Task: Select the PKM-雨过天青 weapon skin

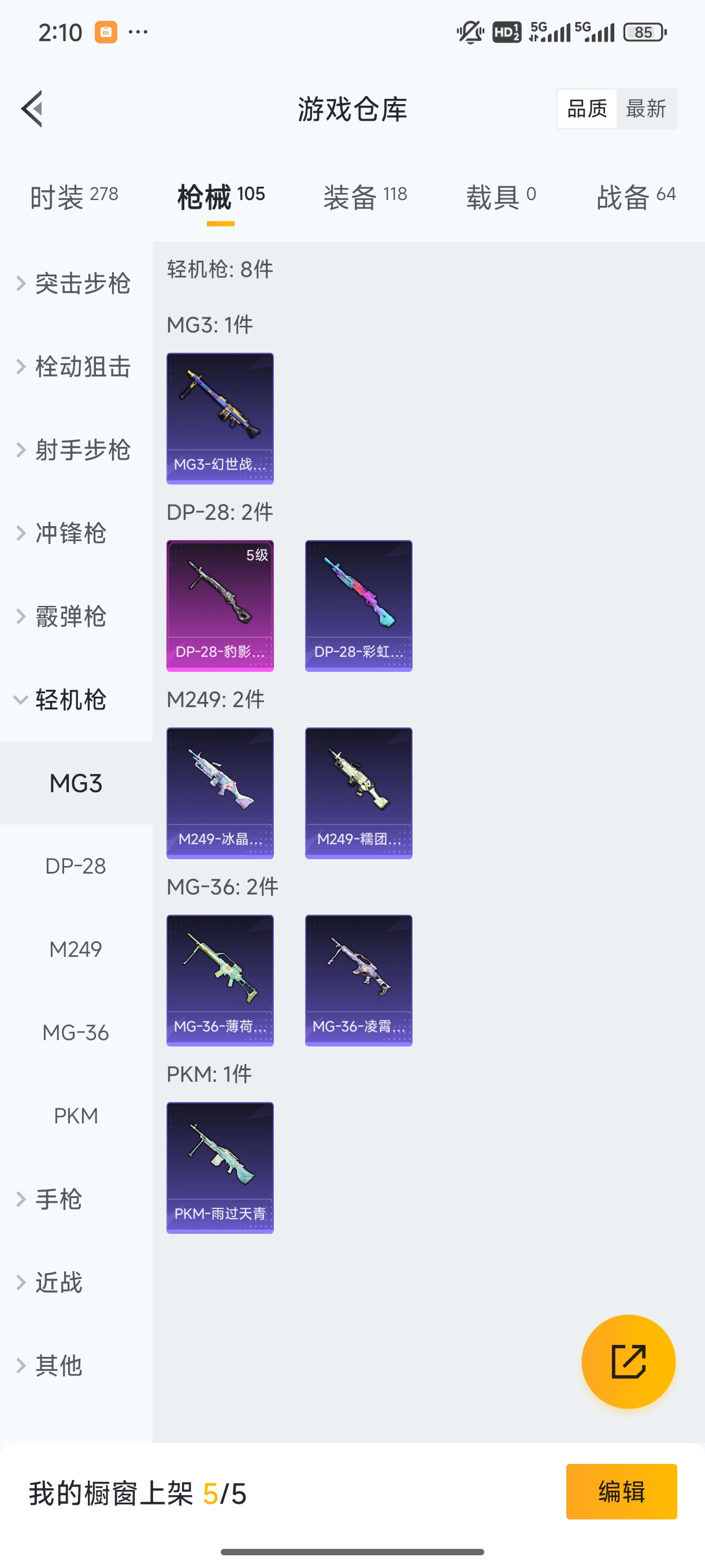Action: 220,1167
